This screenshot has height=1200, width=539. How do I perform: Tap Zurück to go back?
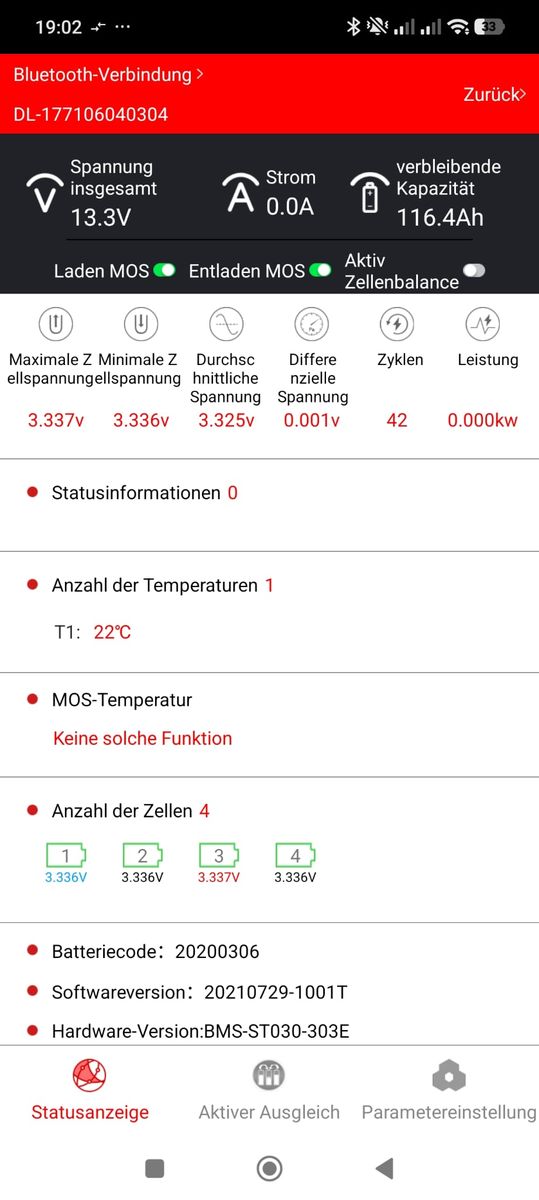(x=494, y=94)
